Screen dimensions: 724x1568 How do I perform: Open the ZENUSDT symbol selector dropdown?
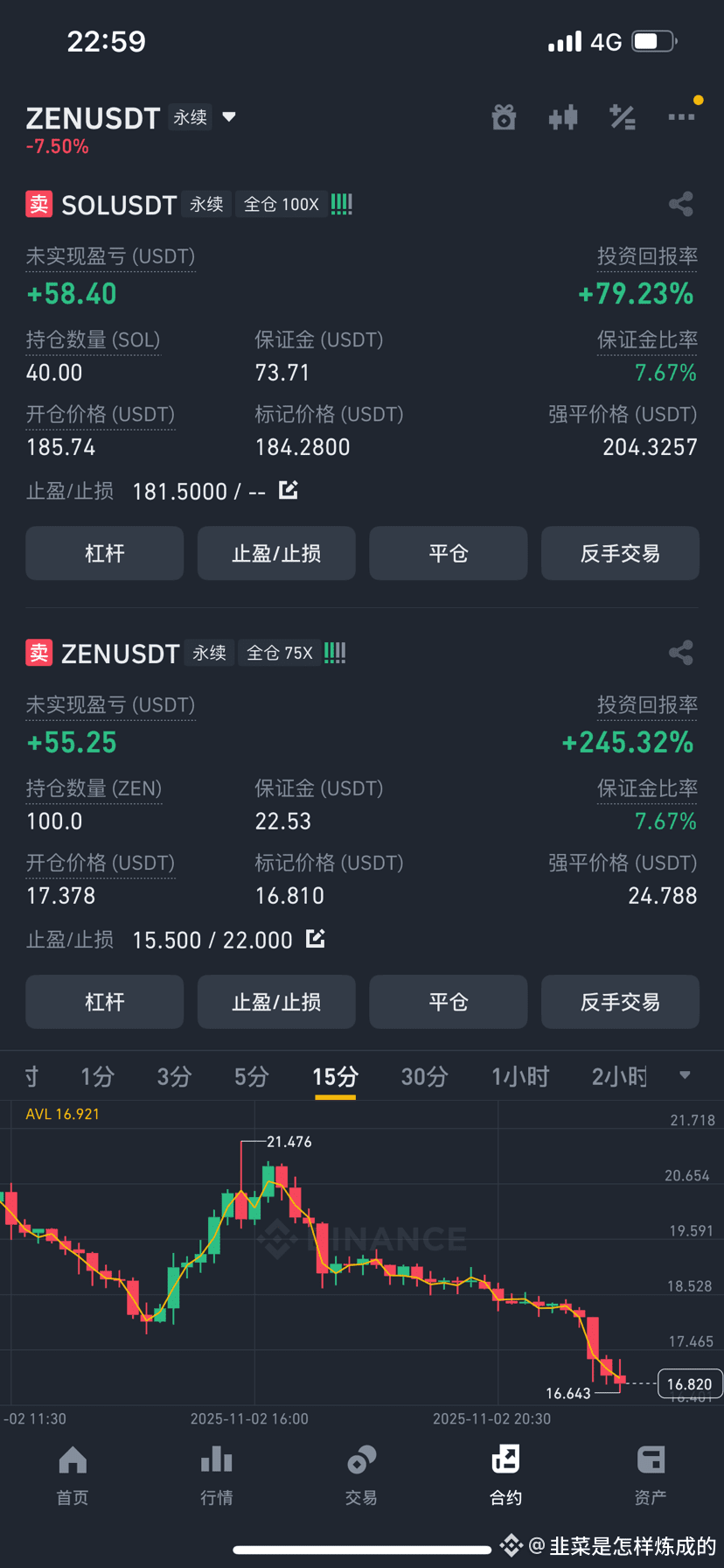[x=227, y=117]
